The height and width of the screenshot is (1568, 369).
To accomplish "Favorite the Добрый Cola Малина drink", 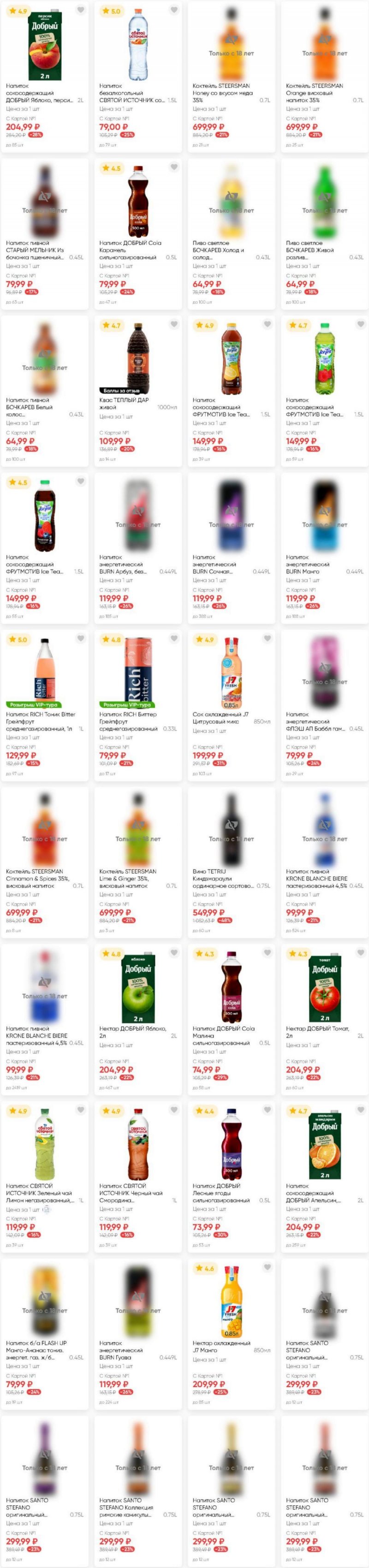I will [x=267, y=953].
